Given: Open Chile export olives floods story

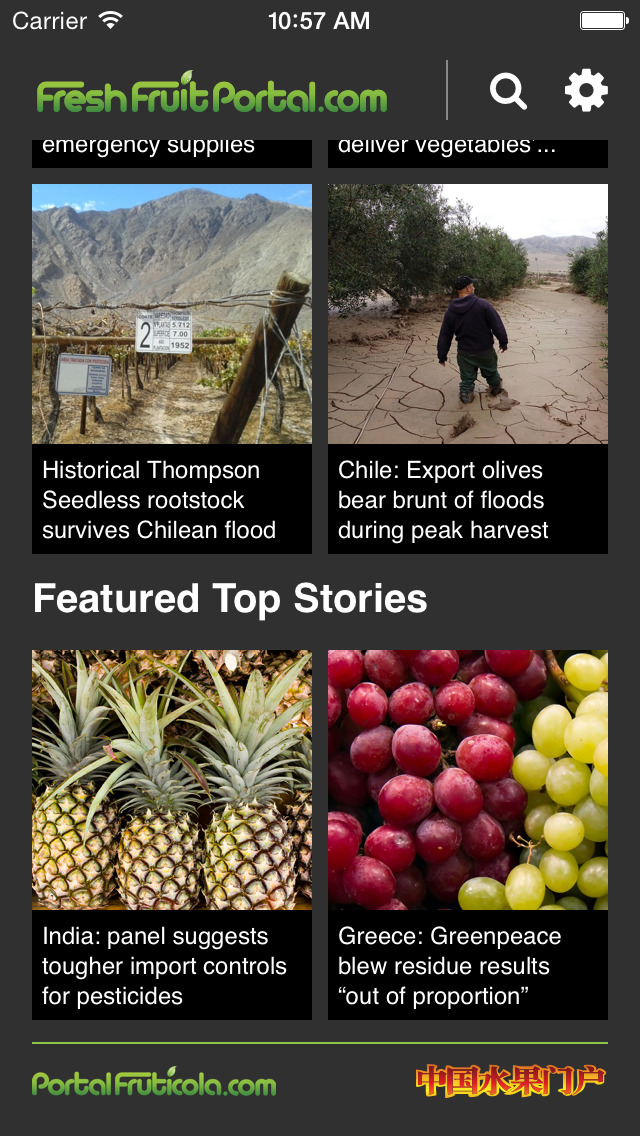Looking at the screenshot, I should [x=468, y=368].
